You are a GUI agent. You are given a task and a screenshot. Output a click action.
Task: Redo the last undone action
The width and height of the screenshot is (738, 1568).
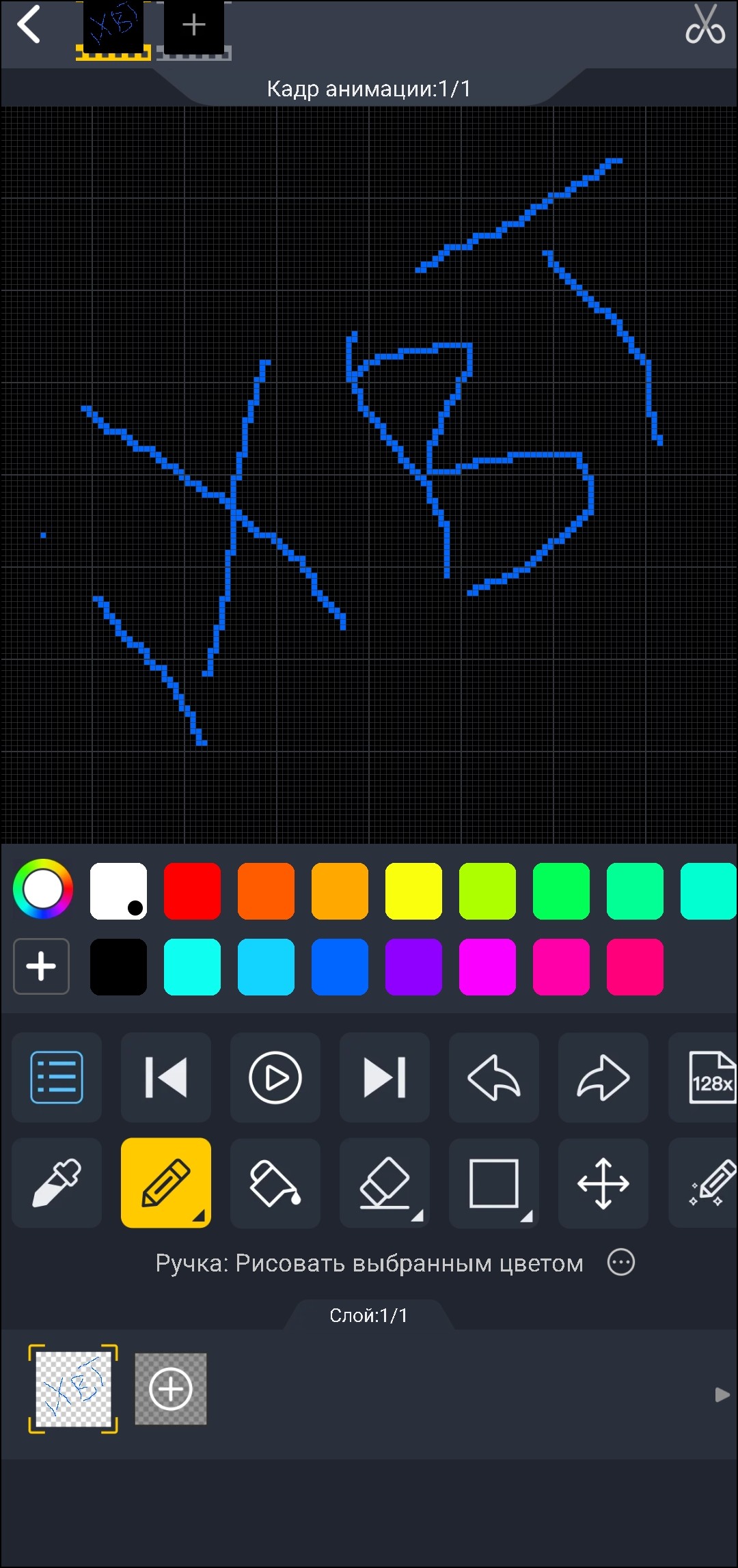[x=603, y=1077]
